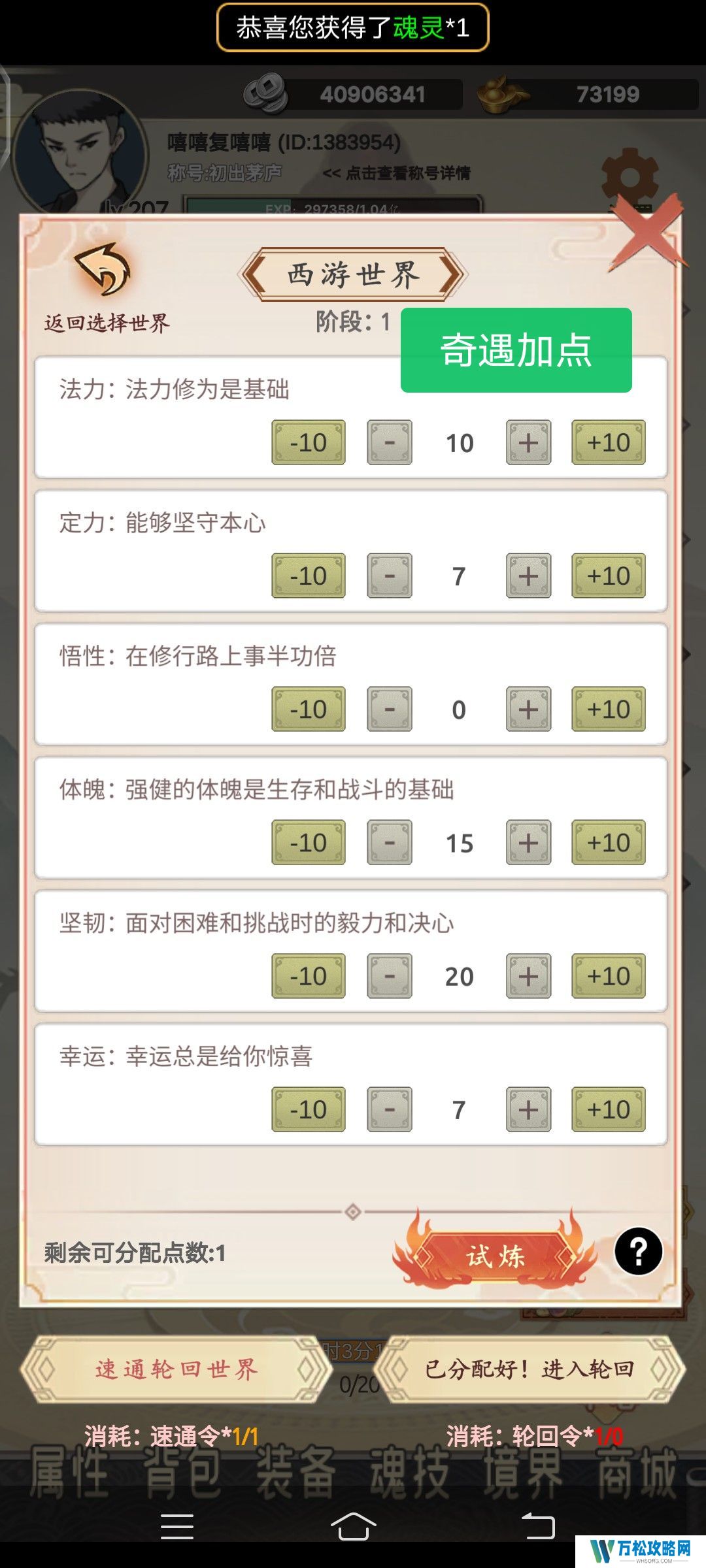The width and height of the screenshot is (706, 1568).
Task: Start the 试炼 trial
Action: pyautogui.click(x=495, y=1256)
